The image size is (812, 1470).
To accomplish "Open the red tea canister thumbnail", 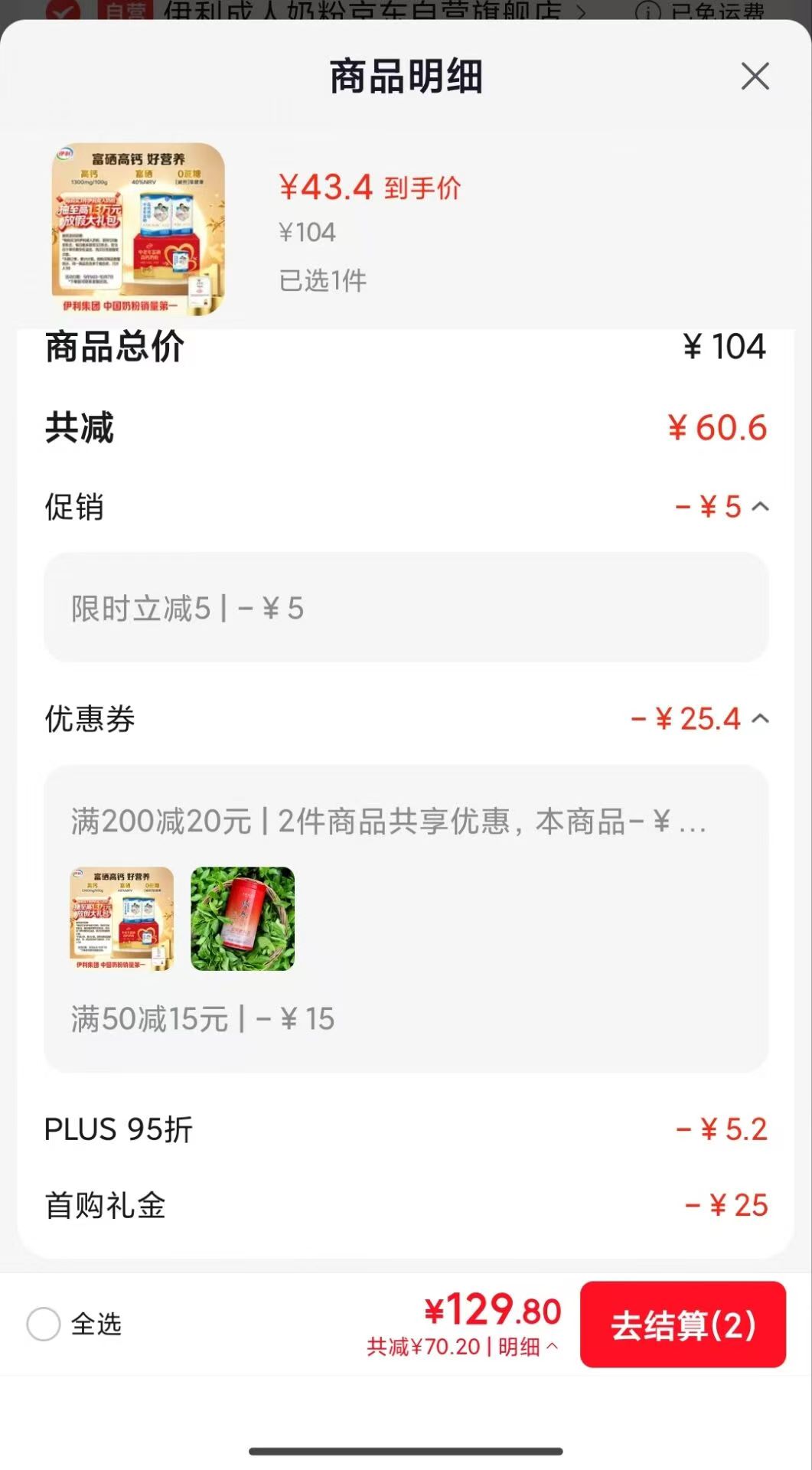I will pos(243,919).
